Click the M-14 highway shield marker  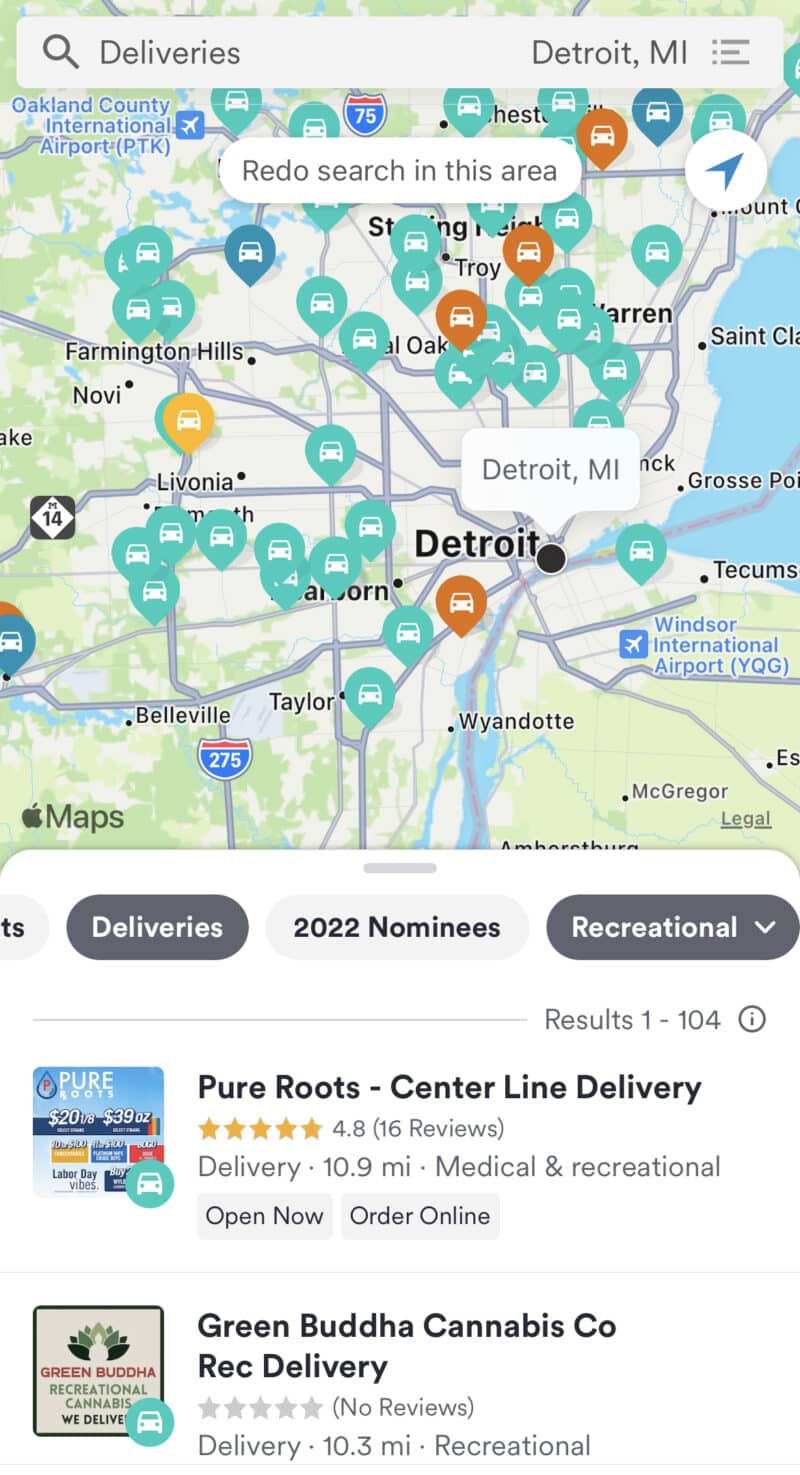pos(51,519)
